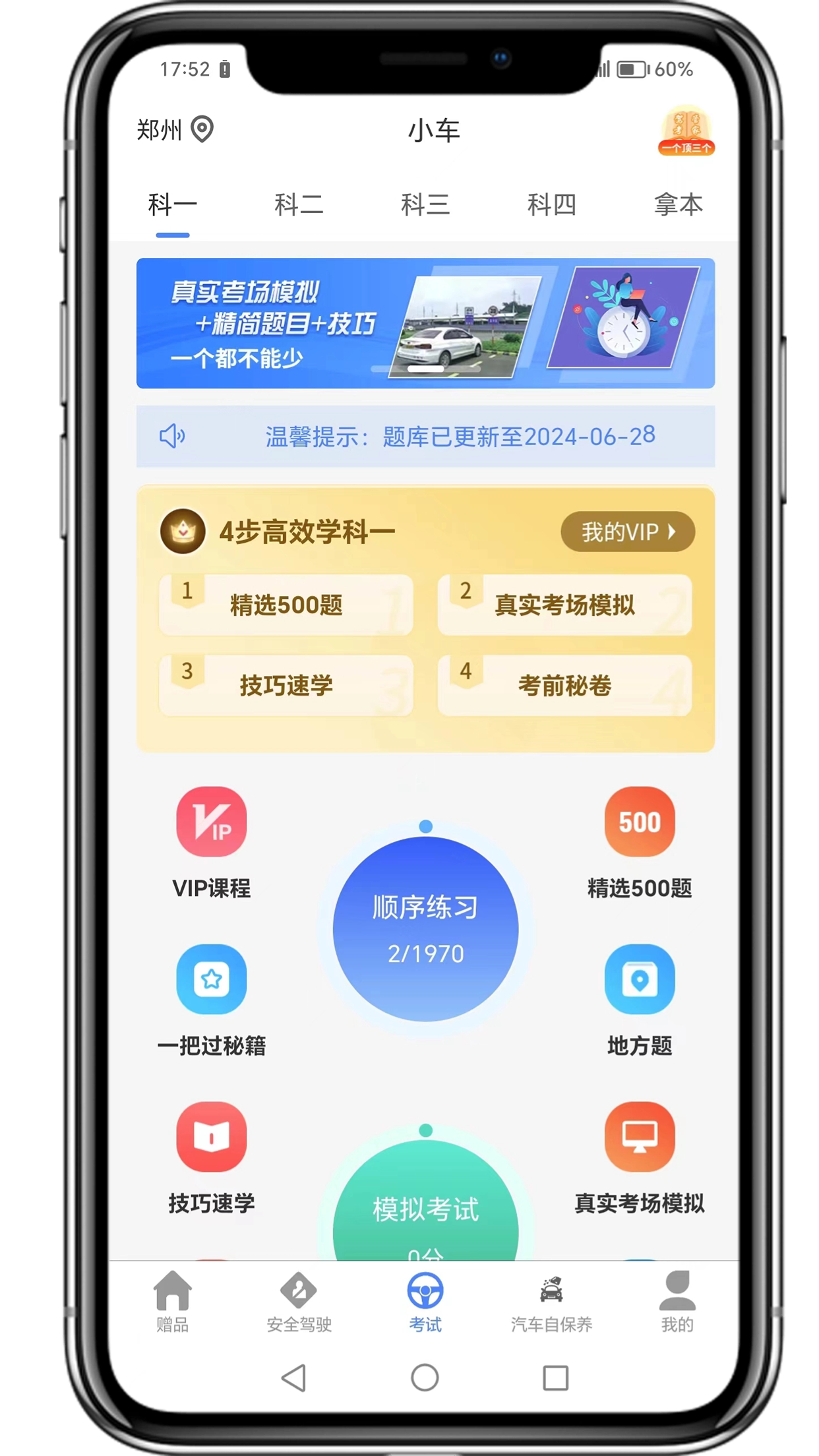The width and height of the screenshot is (819, 1456).
Task: Go to the 赠品 tab
Action: click(173, 1302)
